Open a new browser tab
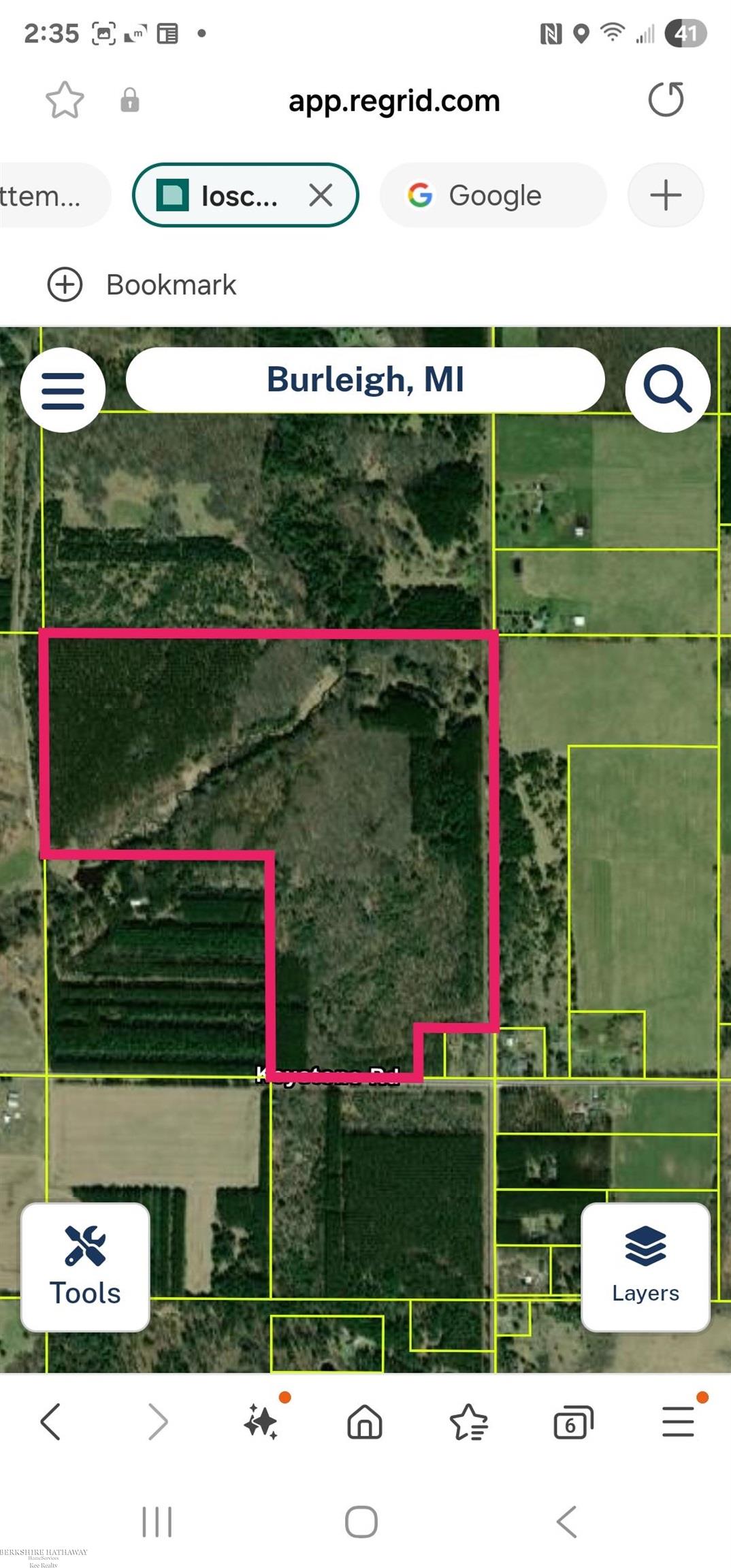 (665, 195)
